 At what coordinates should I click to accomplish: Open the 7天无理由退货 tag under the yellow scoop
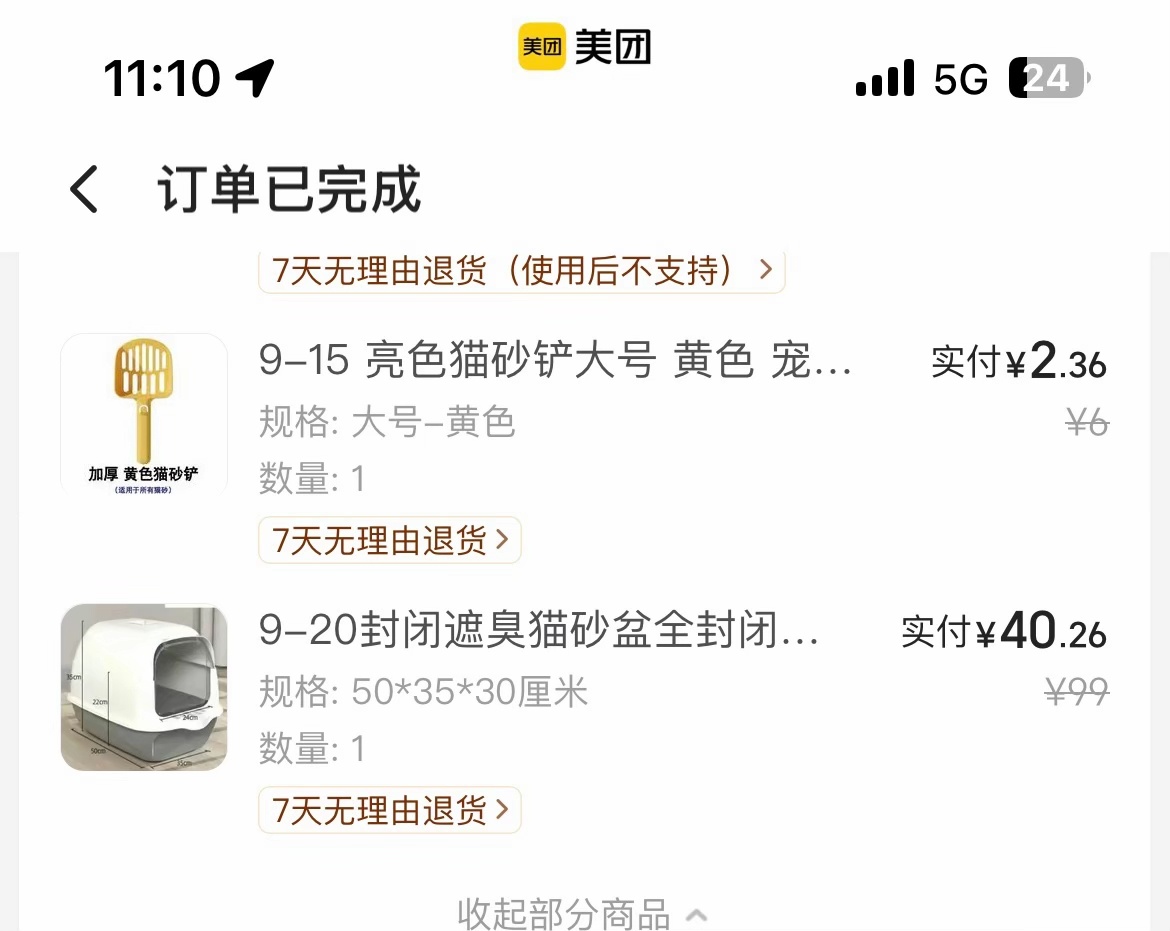389,540
